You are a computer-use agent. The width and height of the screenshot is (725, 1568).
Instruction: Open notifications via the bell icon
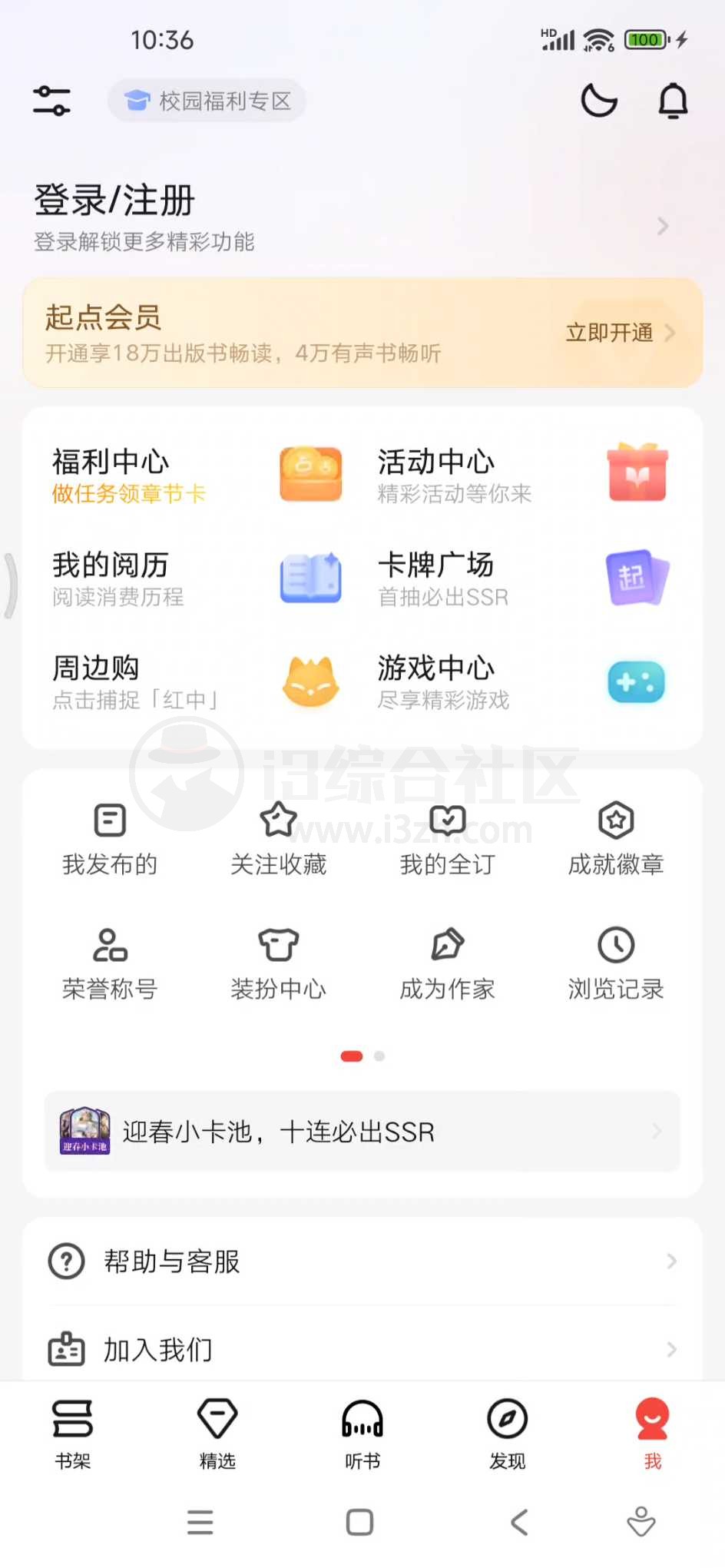pyautogui.click(x=673, y=101)
